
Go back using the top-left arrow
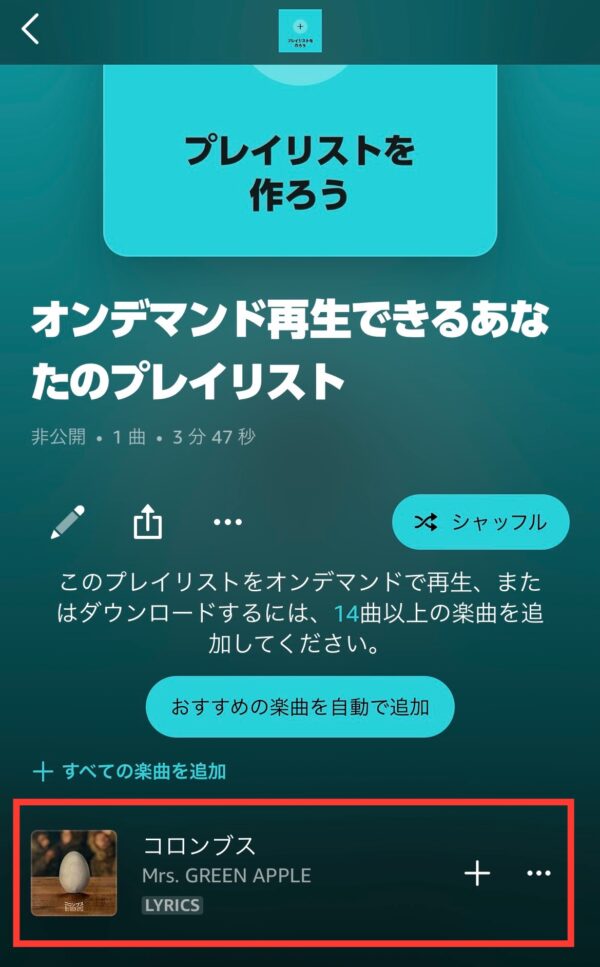coord(31,29)
